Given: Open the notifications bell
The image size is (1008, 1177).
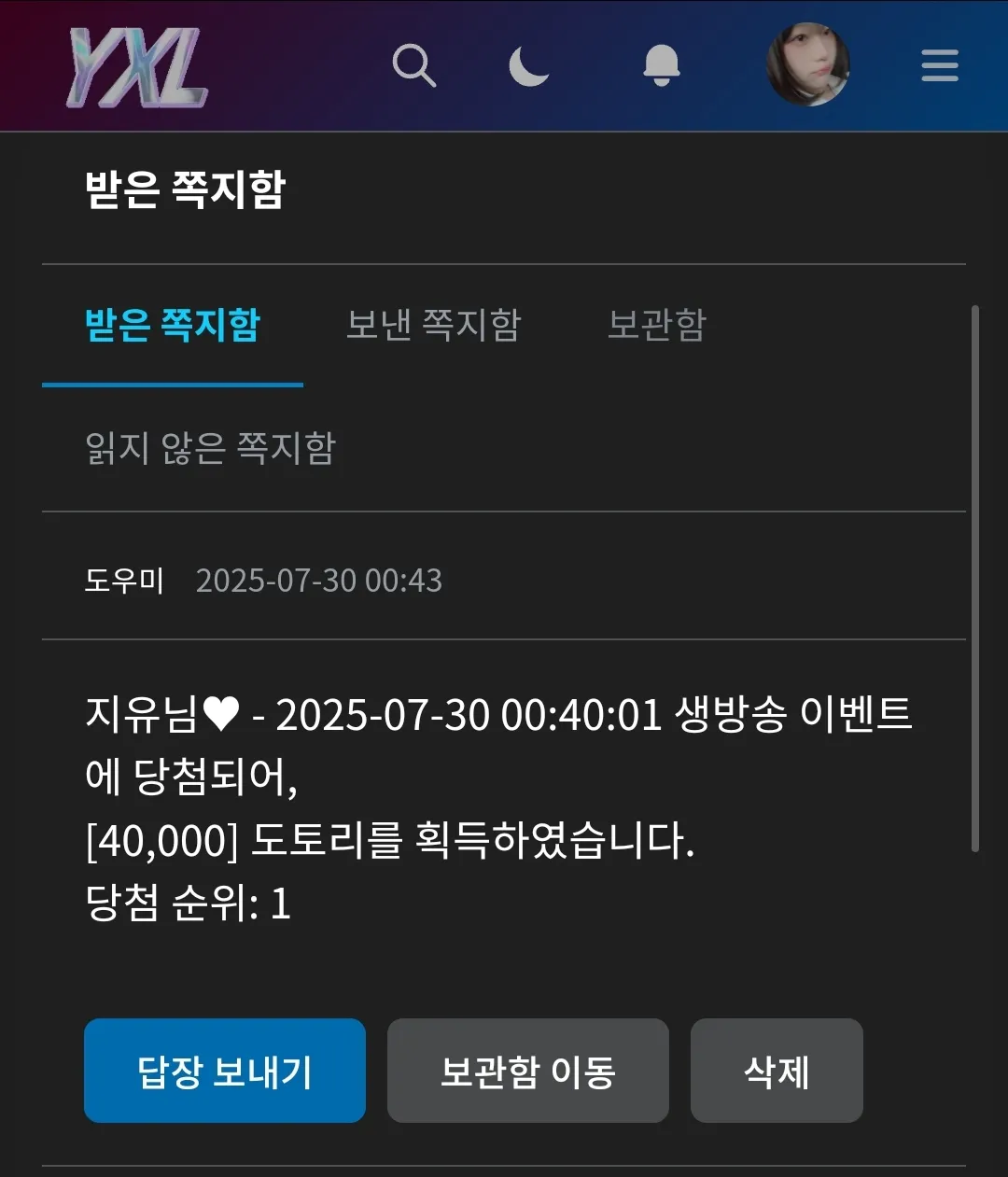Looking at the screenshot, I should 661,66.
